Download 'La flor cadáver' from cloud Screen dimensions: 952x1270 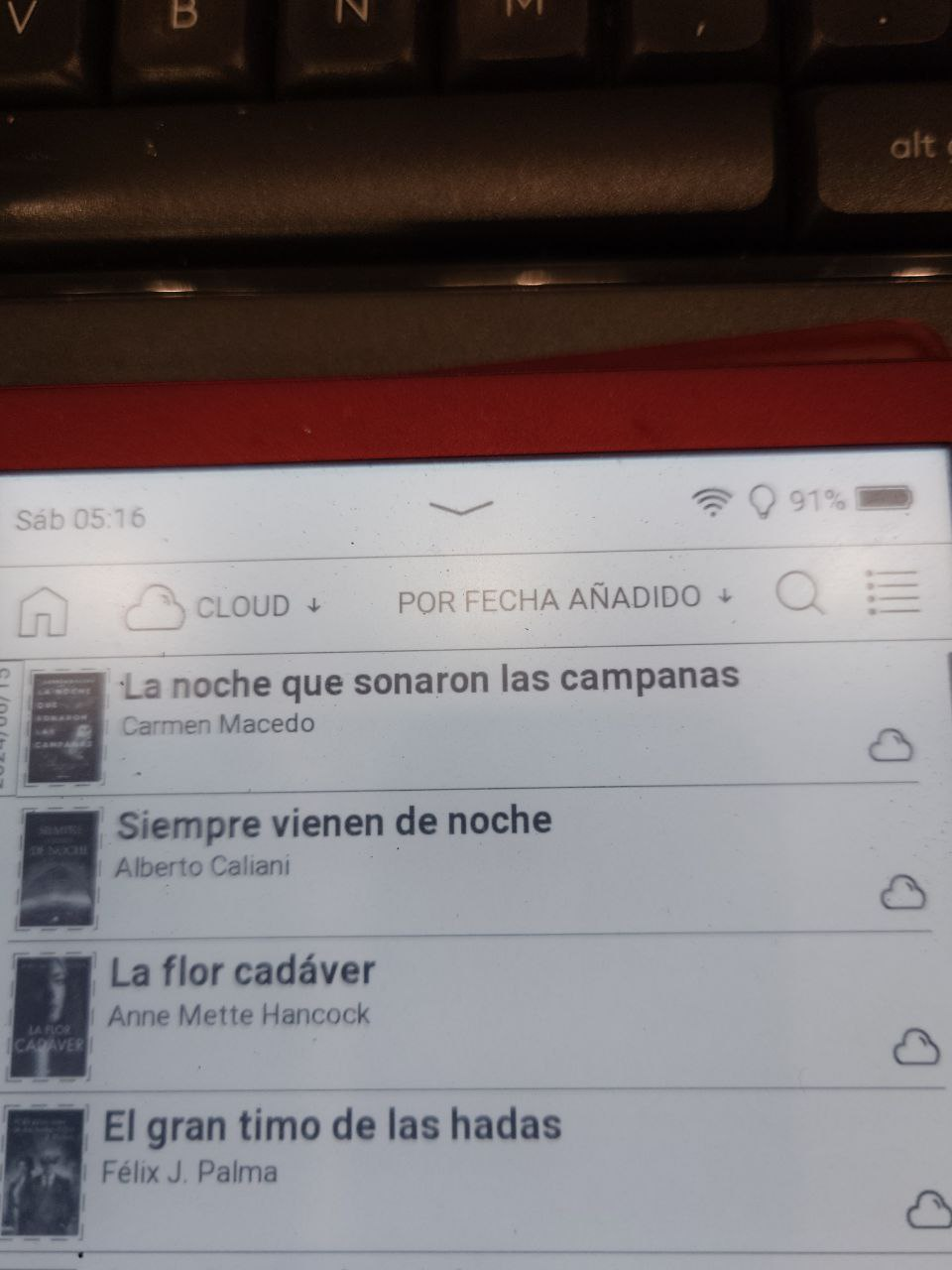916,1048
